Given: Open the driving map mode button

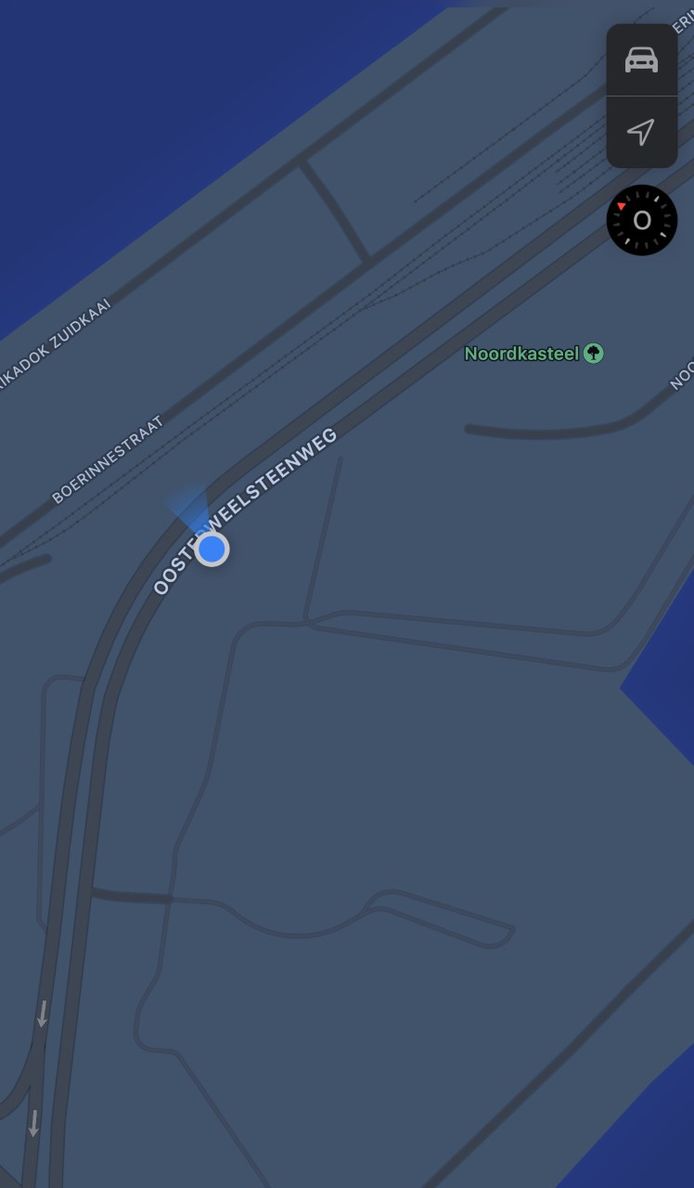Looking at the screenshot, I should [641, 60].
